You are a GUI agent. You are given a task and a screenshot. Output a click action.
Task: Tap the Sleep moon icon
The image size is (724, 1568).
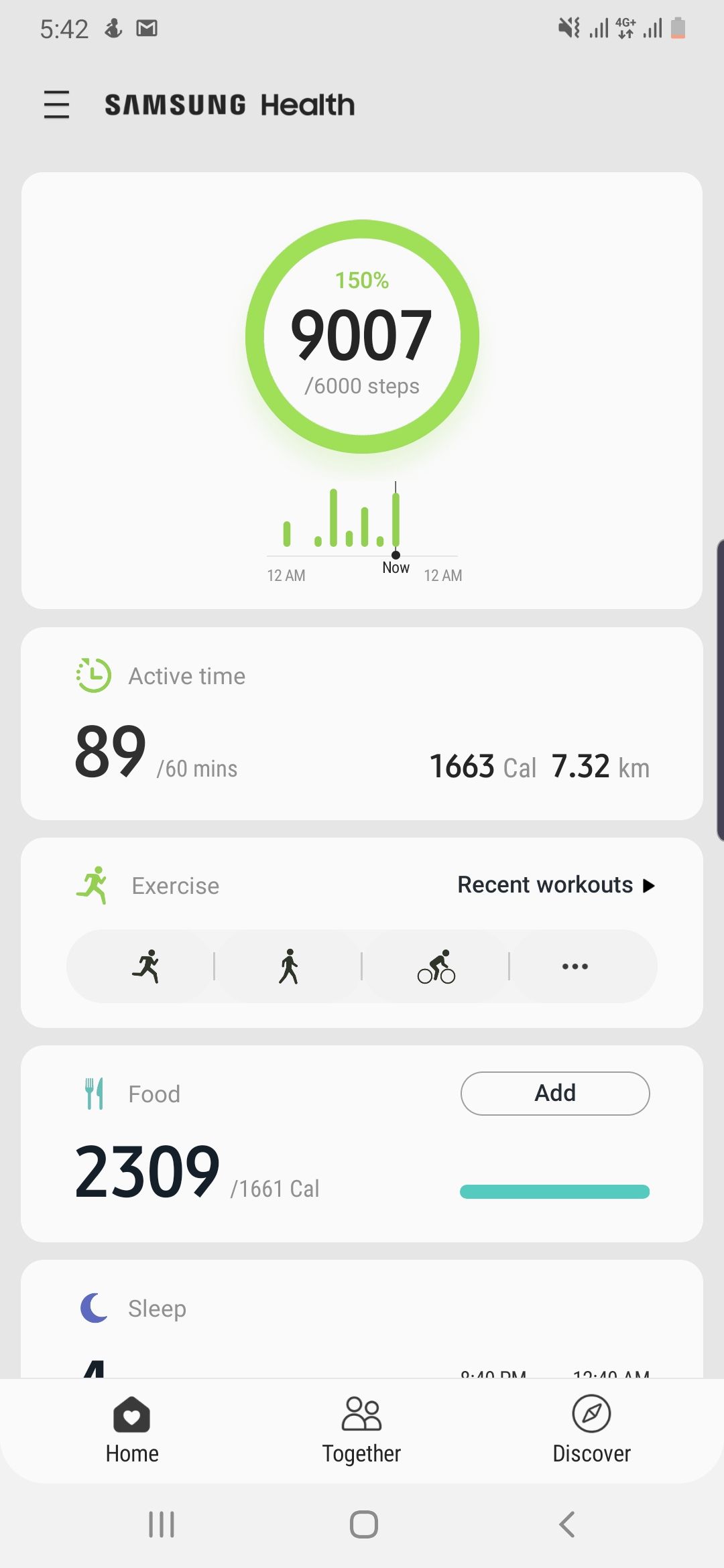pos(93,1307)
